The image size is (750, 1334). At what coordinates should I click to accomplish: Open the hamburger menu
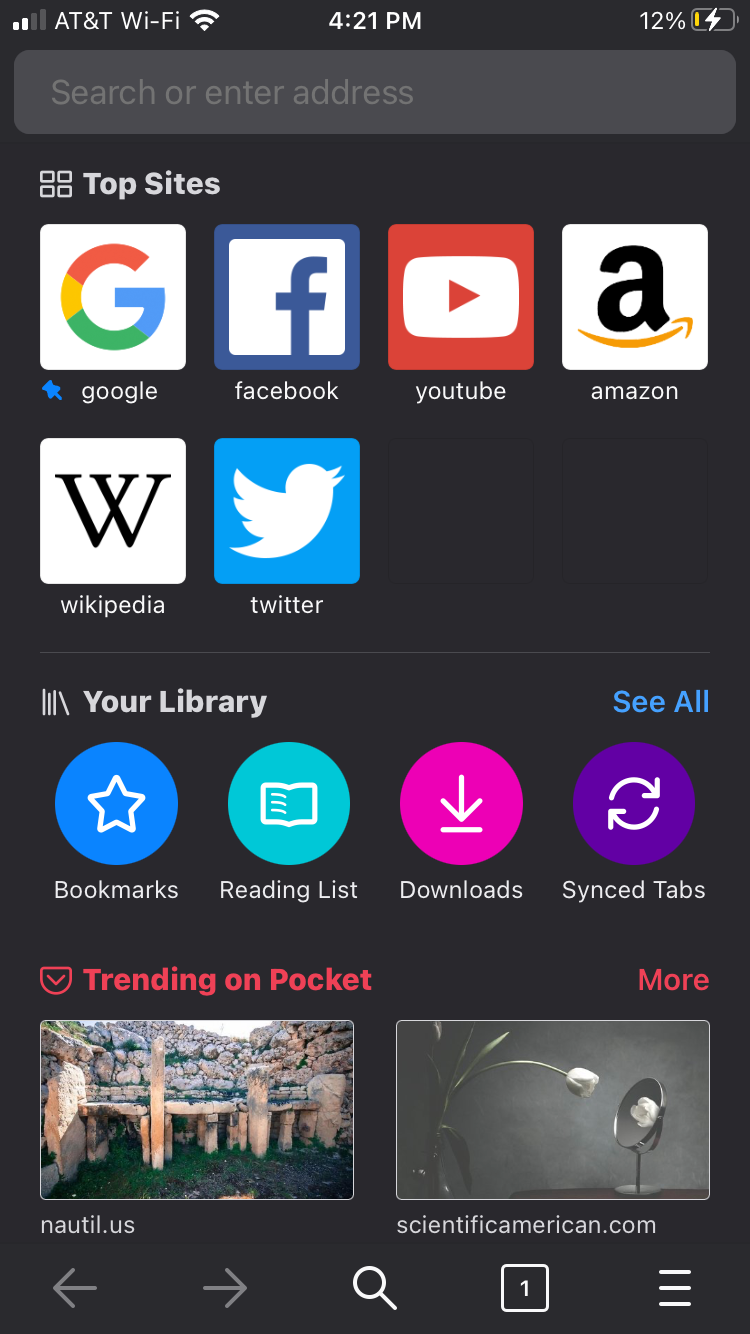coord(675,1289)
